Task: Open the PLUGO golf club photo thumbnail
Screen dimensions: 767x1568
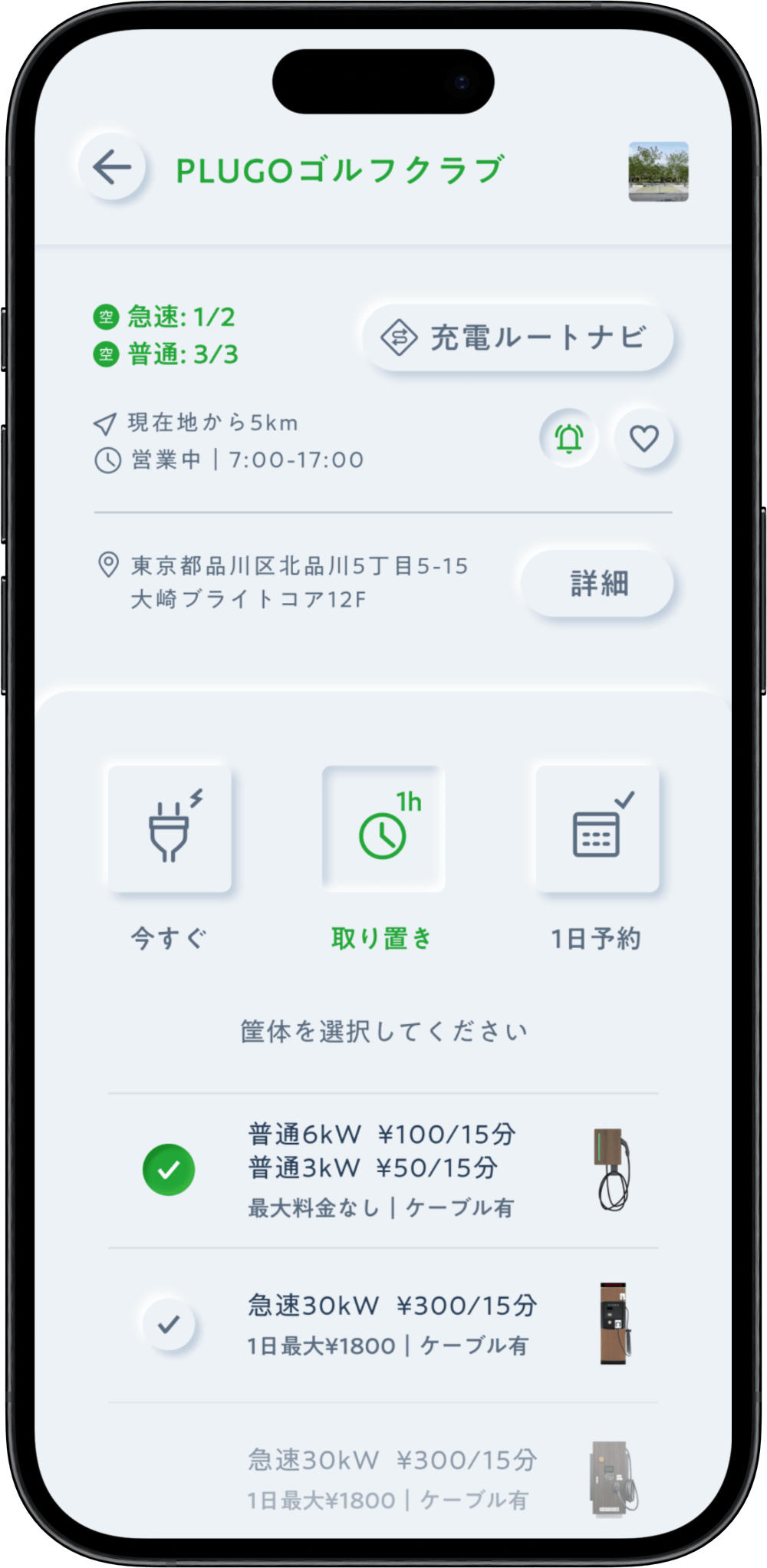Action: coord(658,172)
